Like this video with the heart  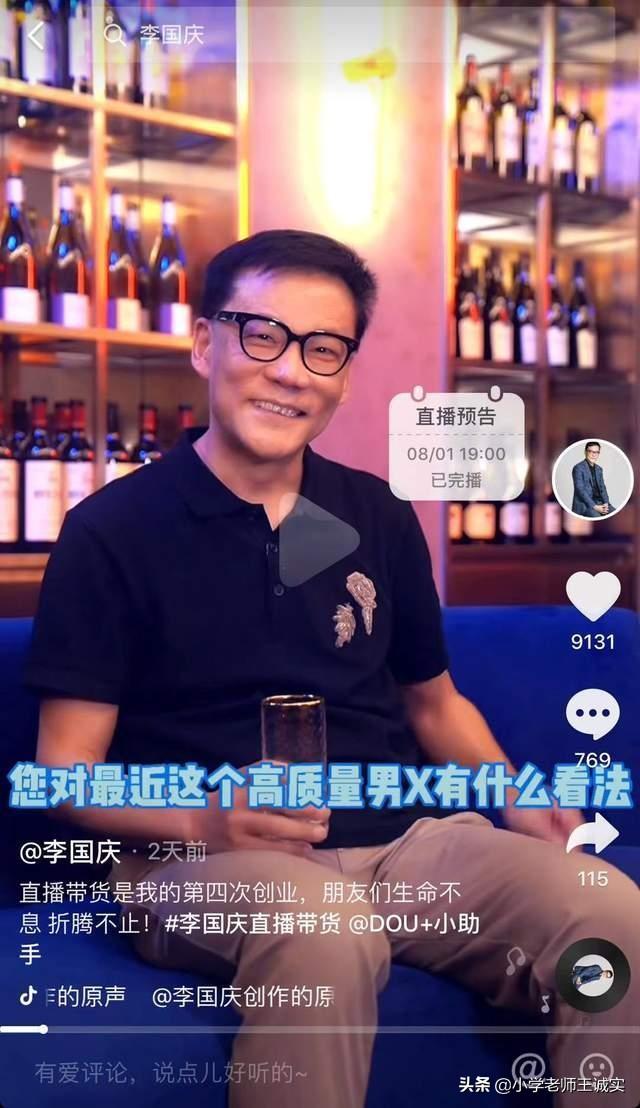tap(593, 596)
